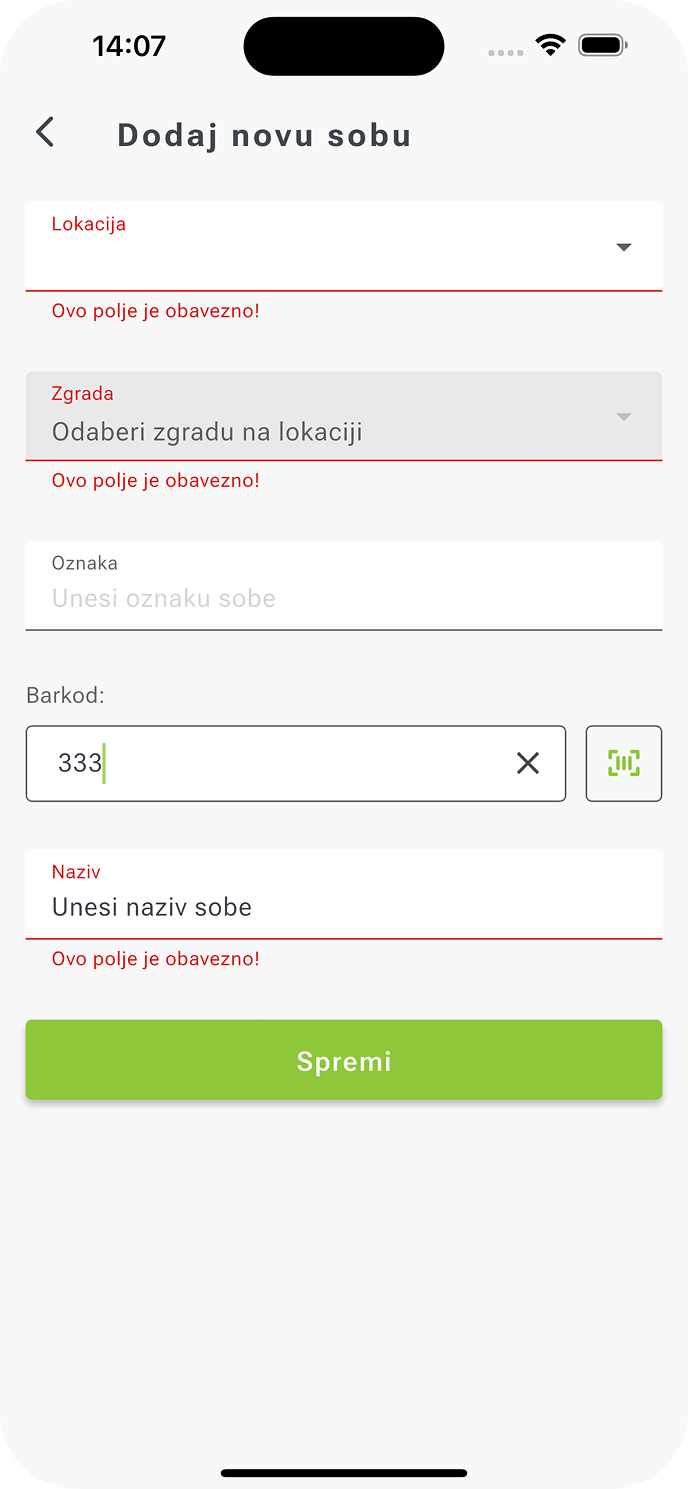This screenshot has height=1489, width=688.
Task: Go back using the arrow icon
Action: tap(45, 133)
